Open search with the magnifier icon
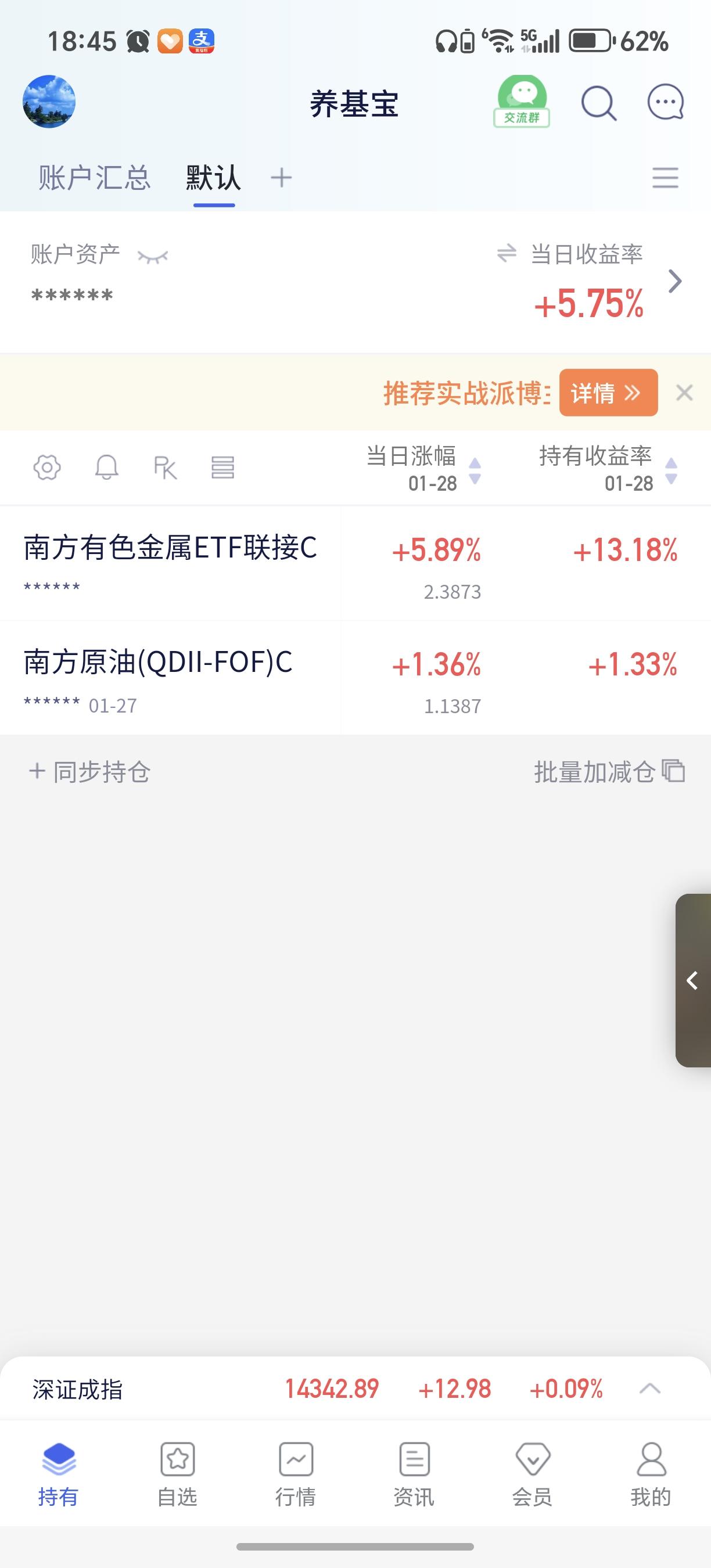This screenshot has height=1568, width=711. pos(598,103)
